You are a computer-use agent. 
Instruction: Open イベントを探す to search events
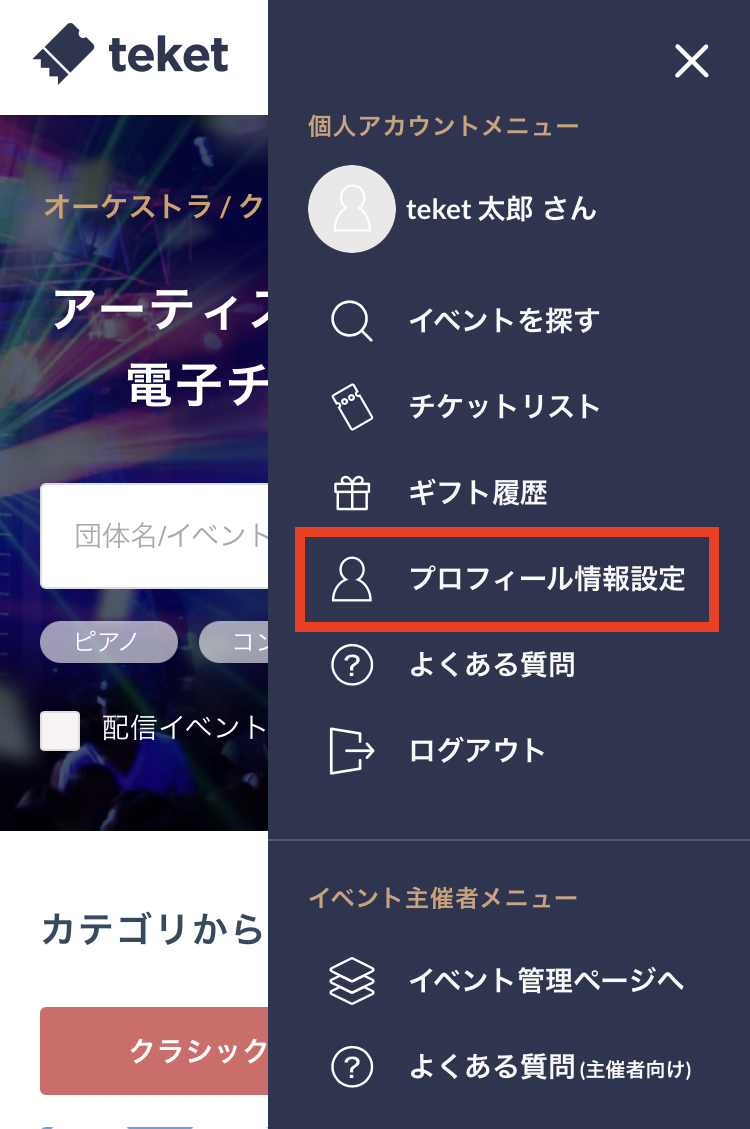pyautogui.click(x=503, y=322)
